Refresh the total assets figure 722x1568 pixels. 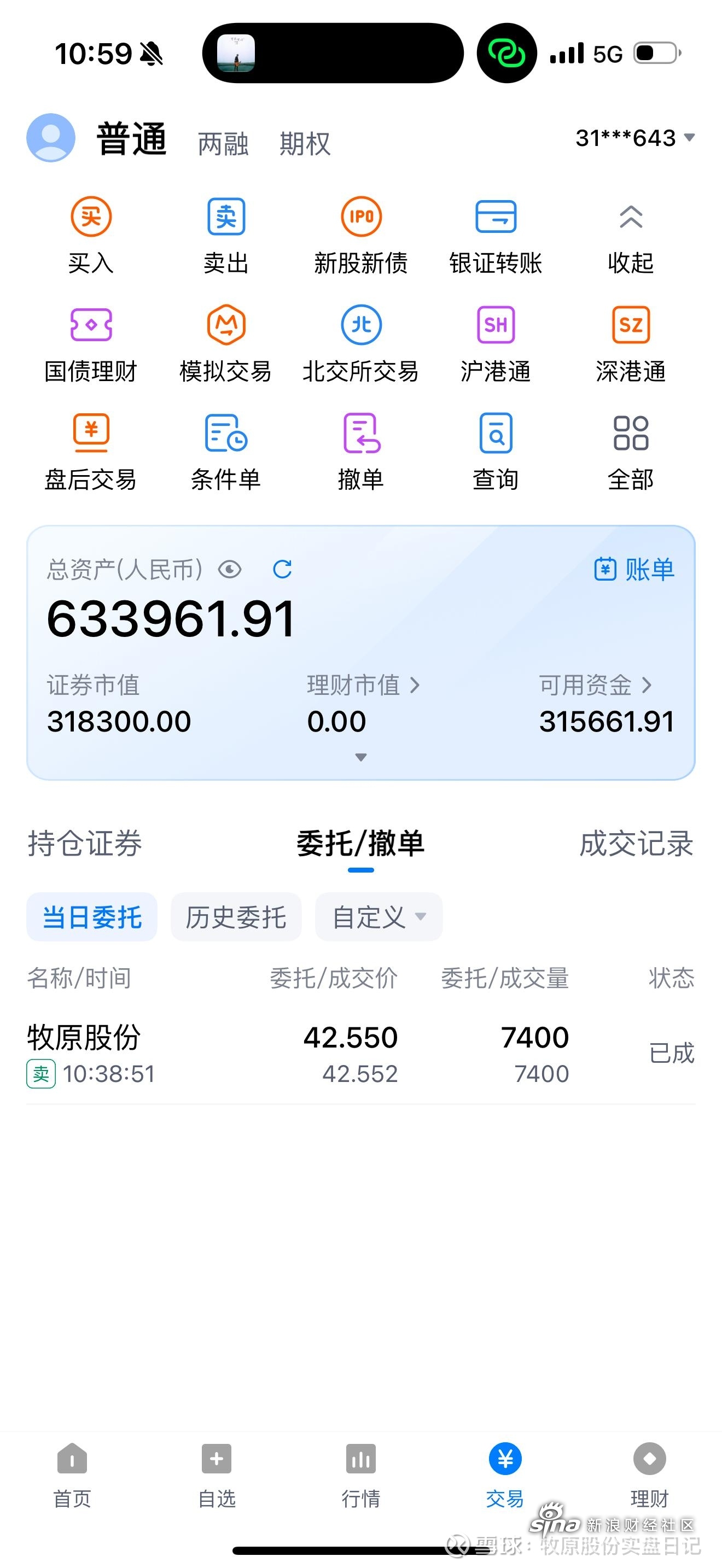point(282,570)
